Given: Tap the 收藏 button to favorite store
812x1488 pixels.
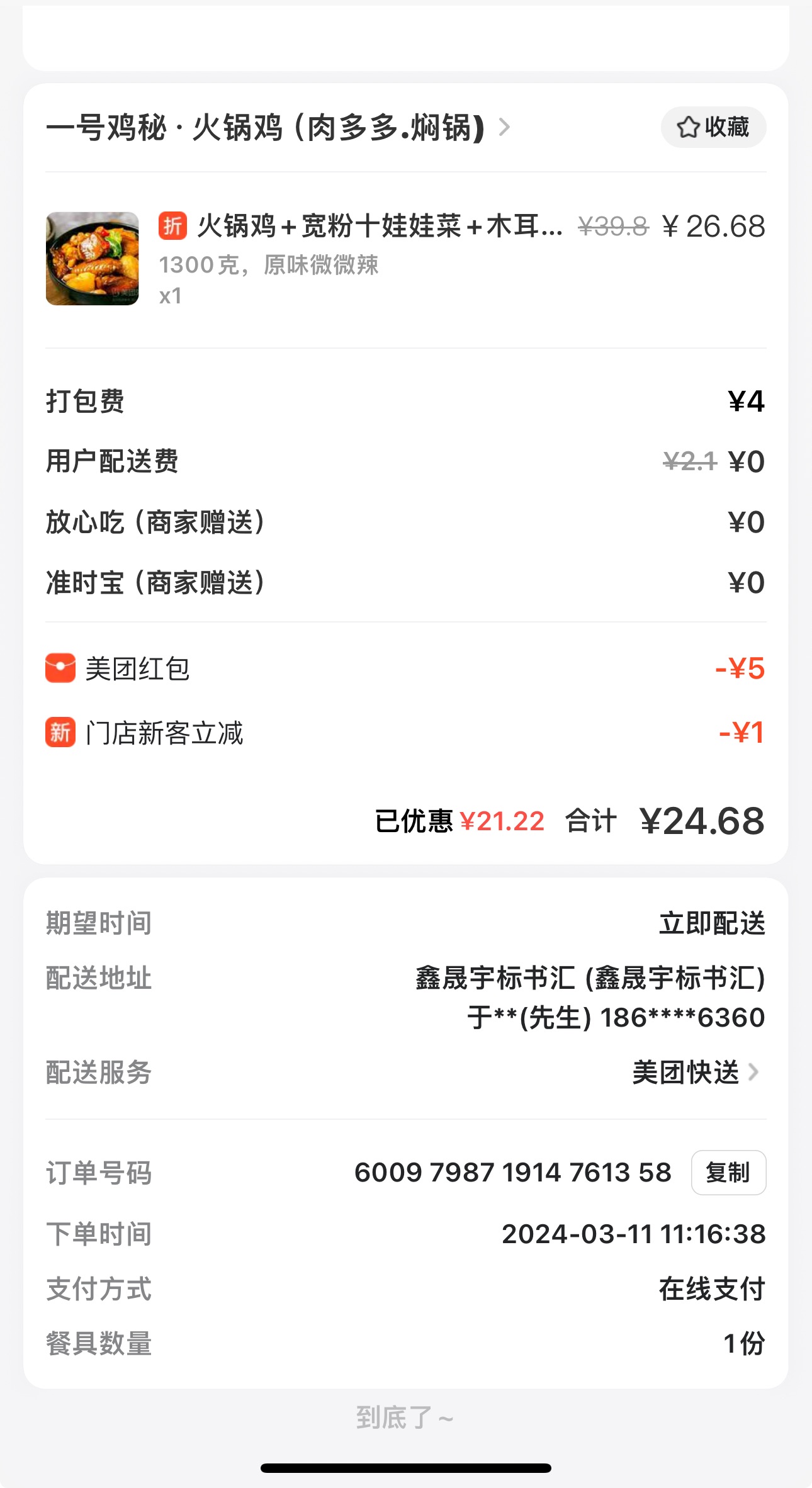Looking at the screenshot, I should tap(713, 128).
